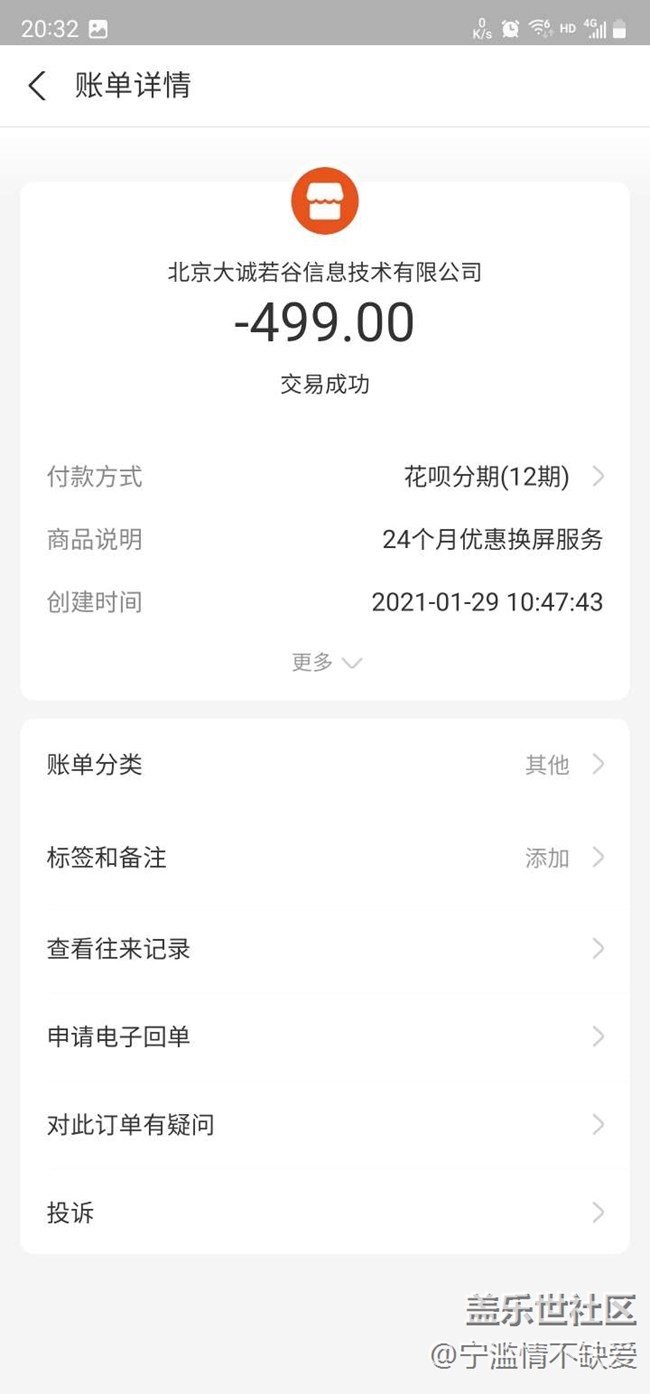Go back from the 账单详情 page
The width and height of the screenshot is (650, 1394).
[37, 86]
